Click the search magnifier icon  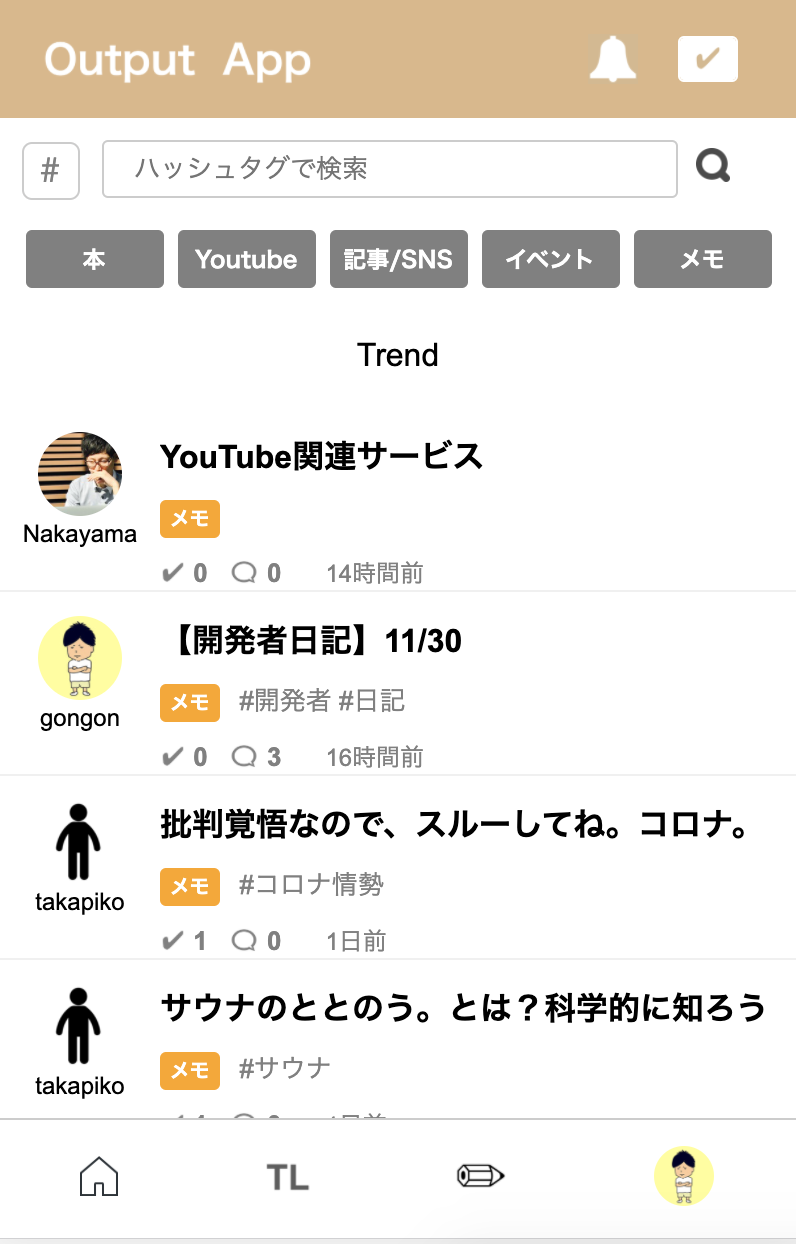713,166
